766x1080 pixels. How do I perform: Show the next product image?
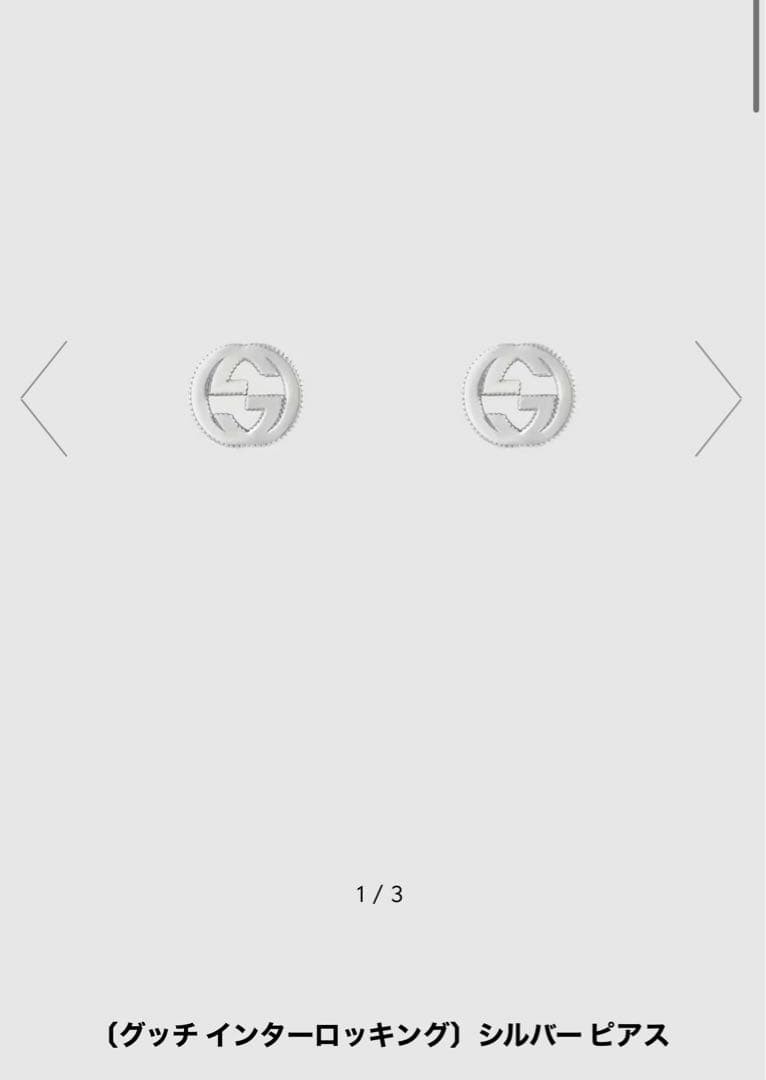[718, 398]
